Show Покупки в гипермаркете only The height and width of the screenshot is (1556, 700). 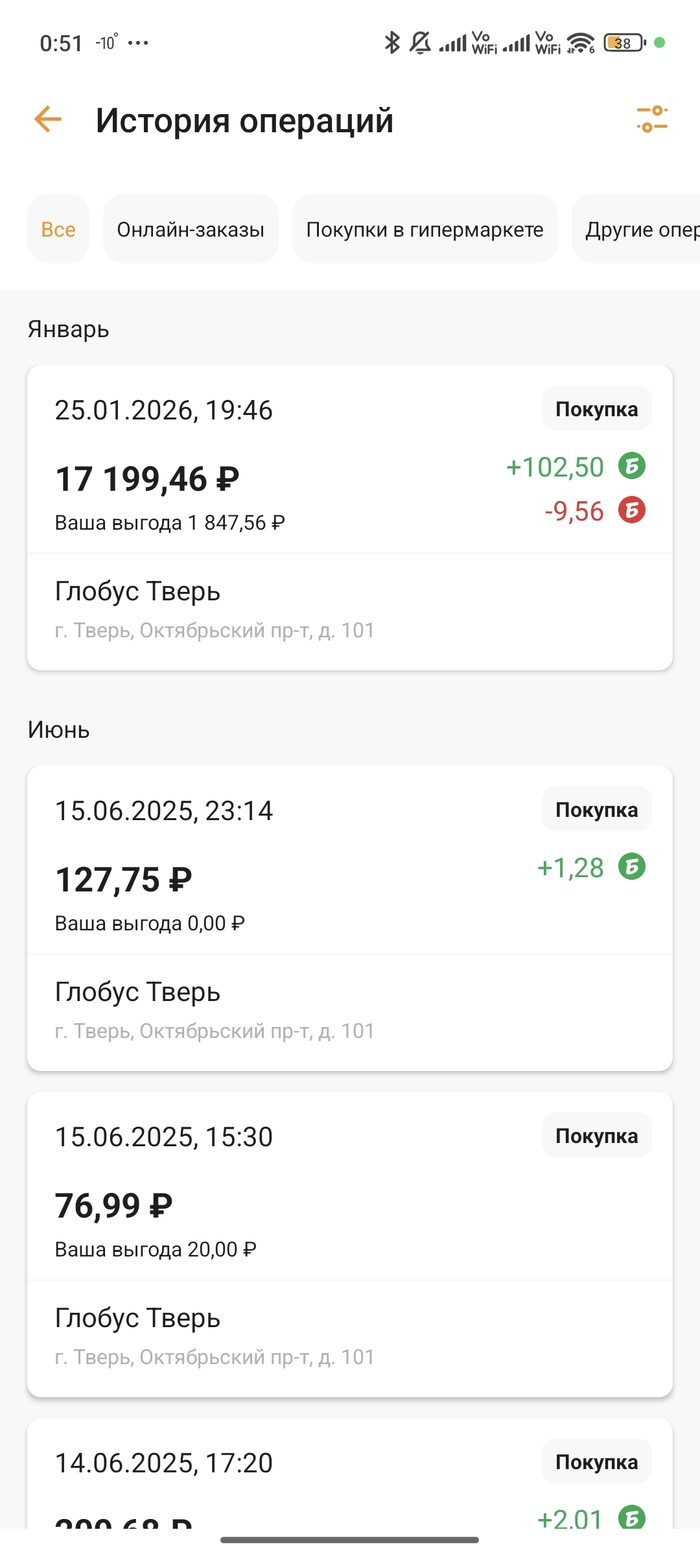[x=424, y=229]
